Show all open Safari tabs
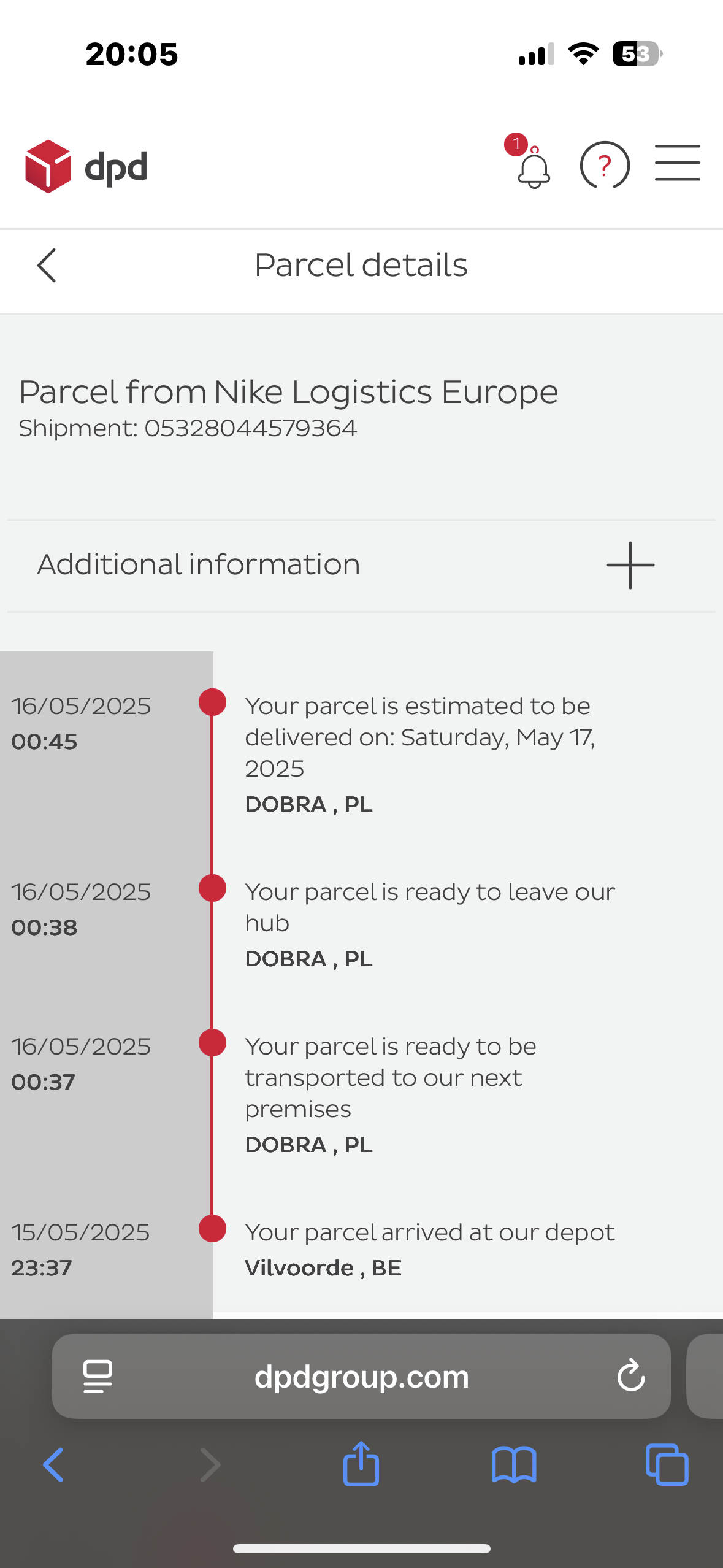The image size is (723, 1568). click(x=667, y=1465)
